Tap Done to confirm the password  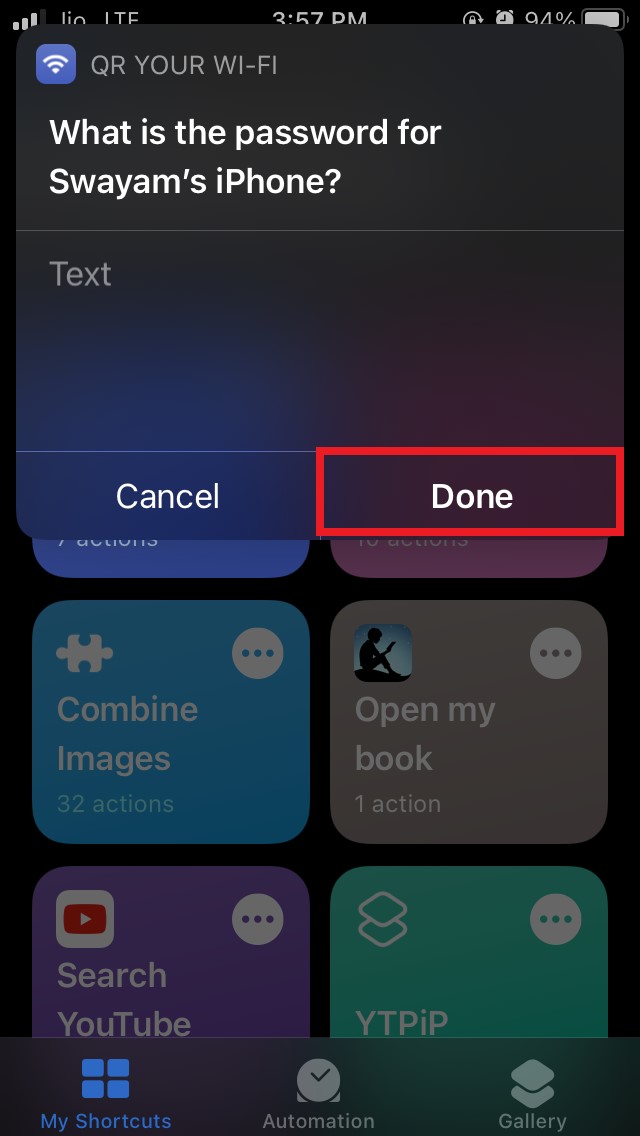[x=471, y=496]
